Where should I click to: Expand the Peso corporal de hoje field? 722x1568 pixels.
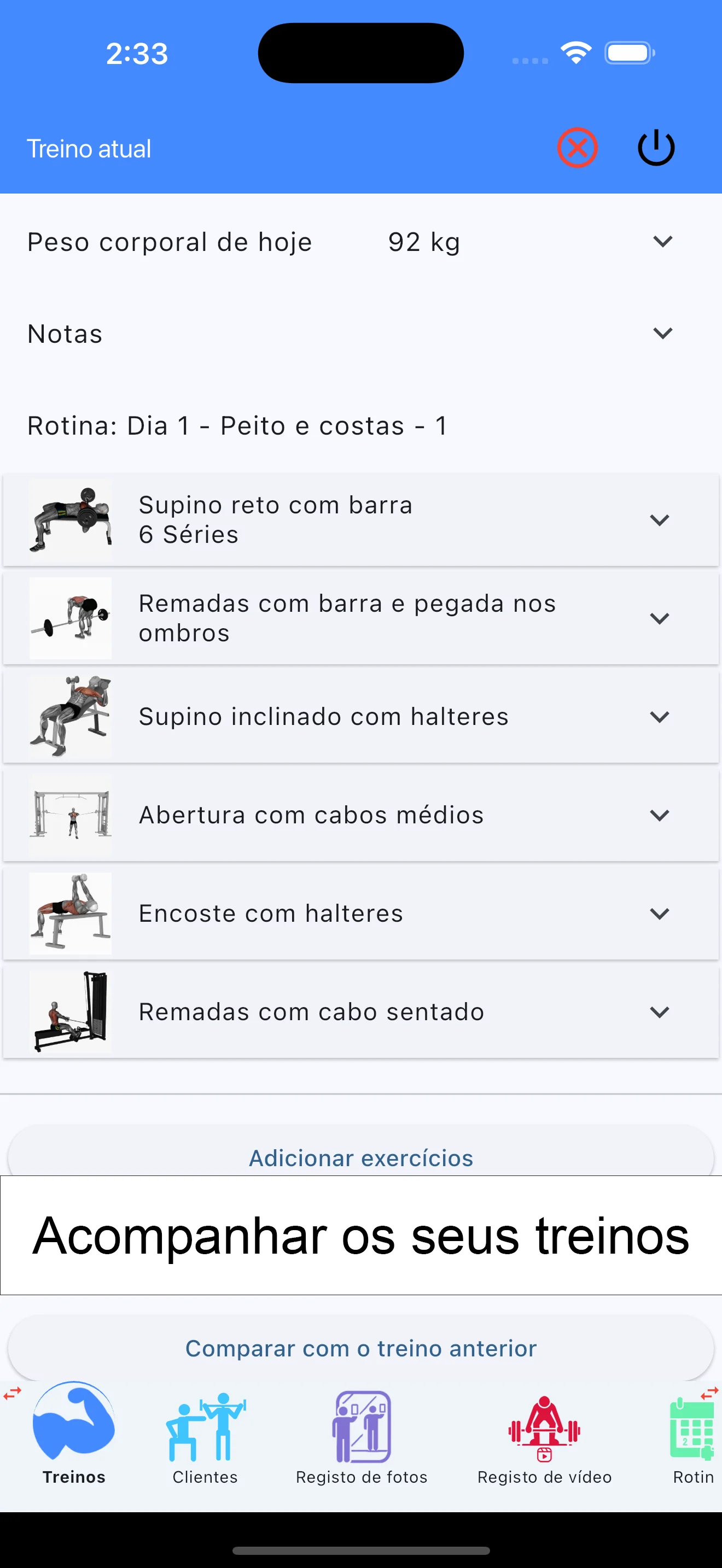[662, 242]
